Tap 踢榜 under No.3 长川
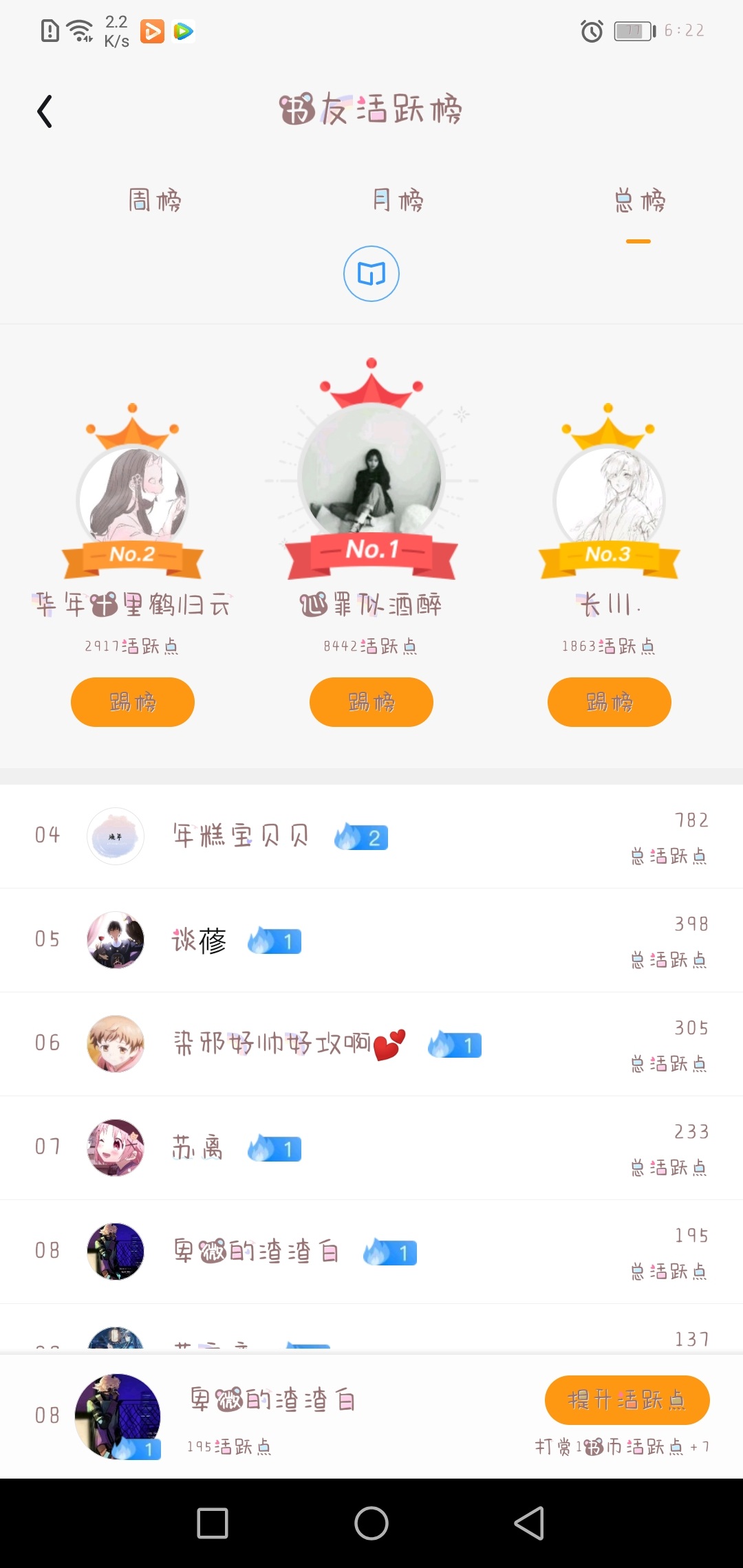The height and width of the screenshot is (1568, 743). point(610,702)
